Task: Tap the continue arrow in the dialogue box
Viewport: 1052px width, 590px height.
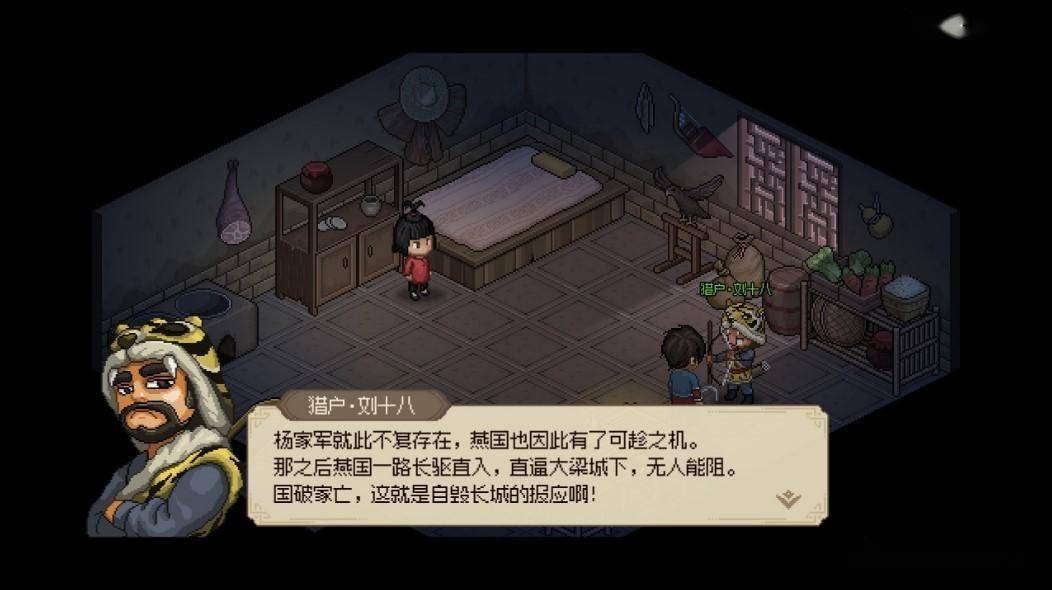Action: (788, 497)
